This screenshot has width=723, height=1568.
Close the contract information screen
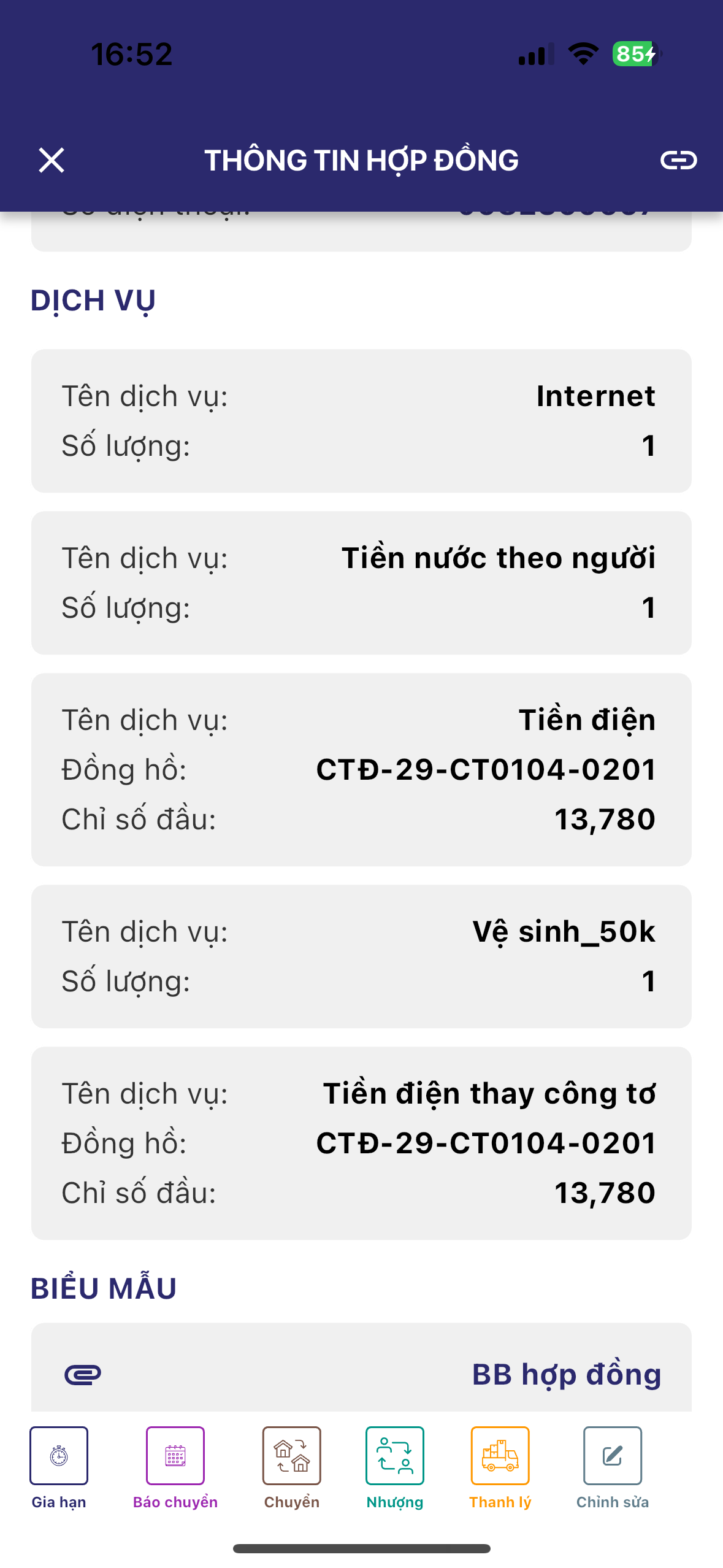52,160
